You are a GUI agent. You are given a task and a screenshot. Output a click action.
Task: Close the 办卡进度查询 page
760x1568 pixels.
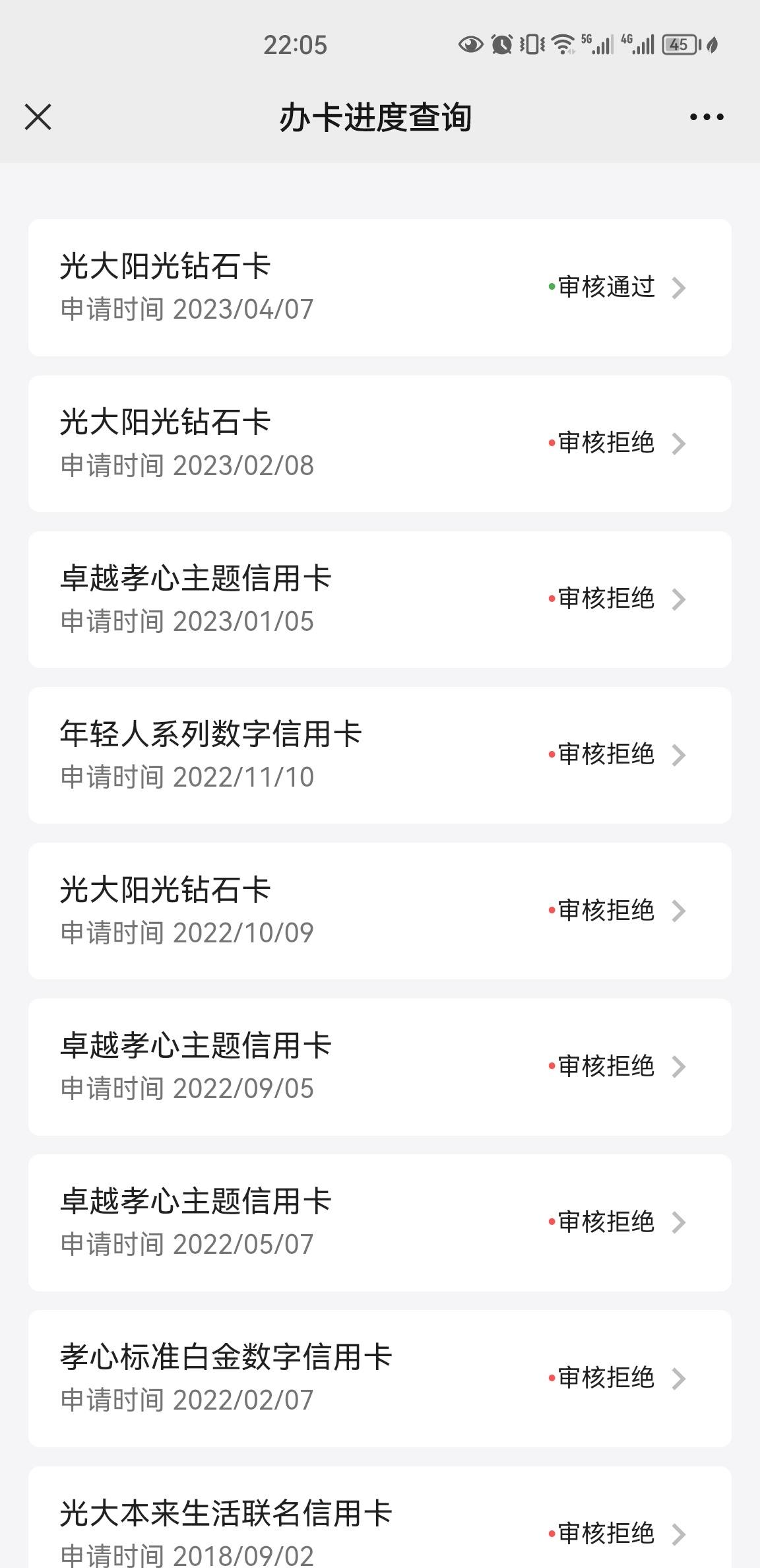coord(38,117)
